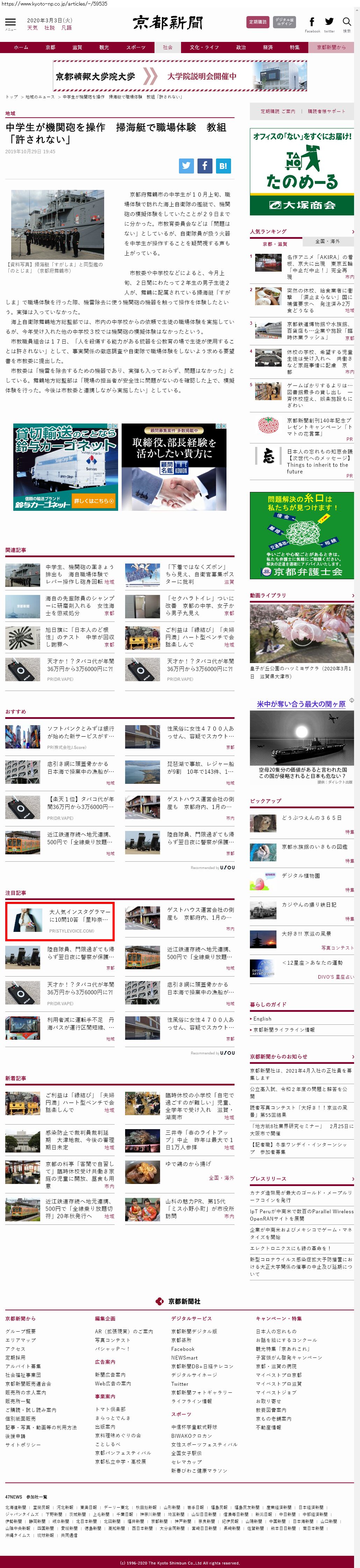Open the hamburger menu

tap(10, 23)
